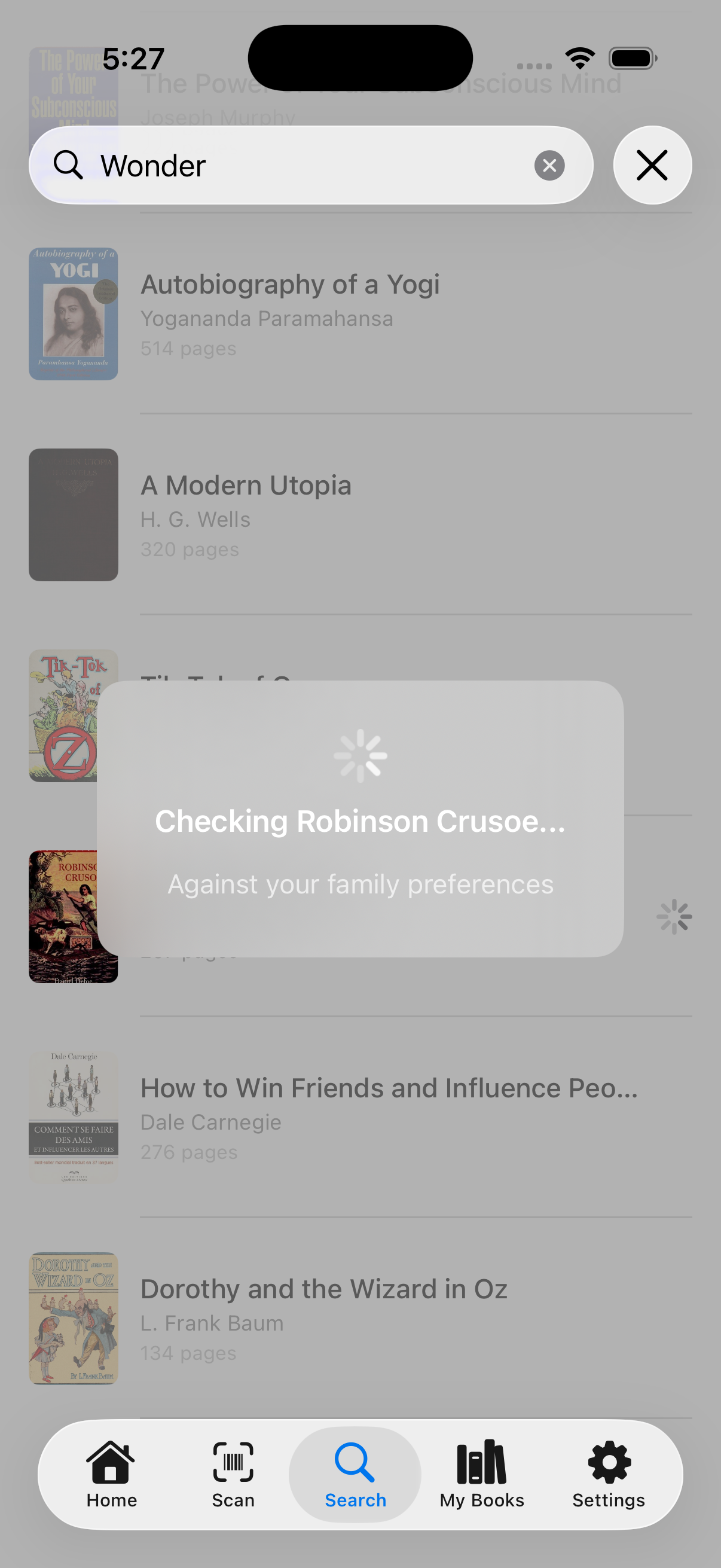Switch to the My Books tab
Image resolution: width=721 pixels, height=1568 pixels.
click(x=481, y=1474)
